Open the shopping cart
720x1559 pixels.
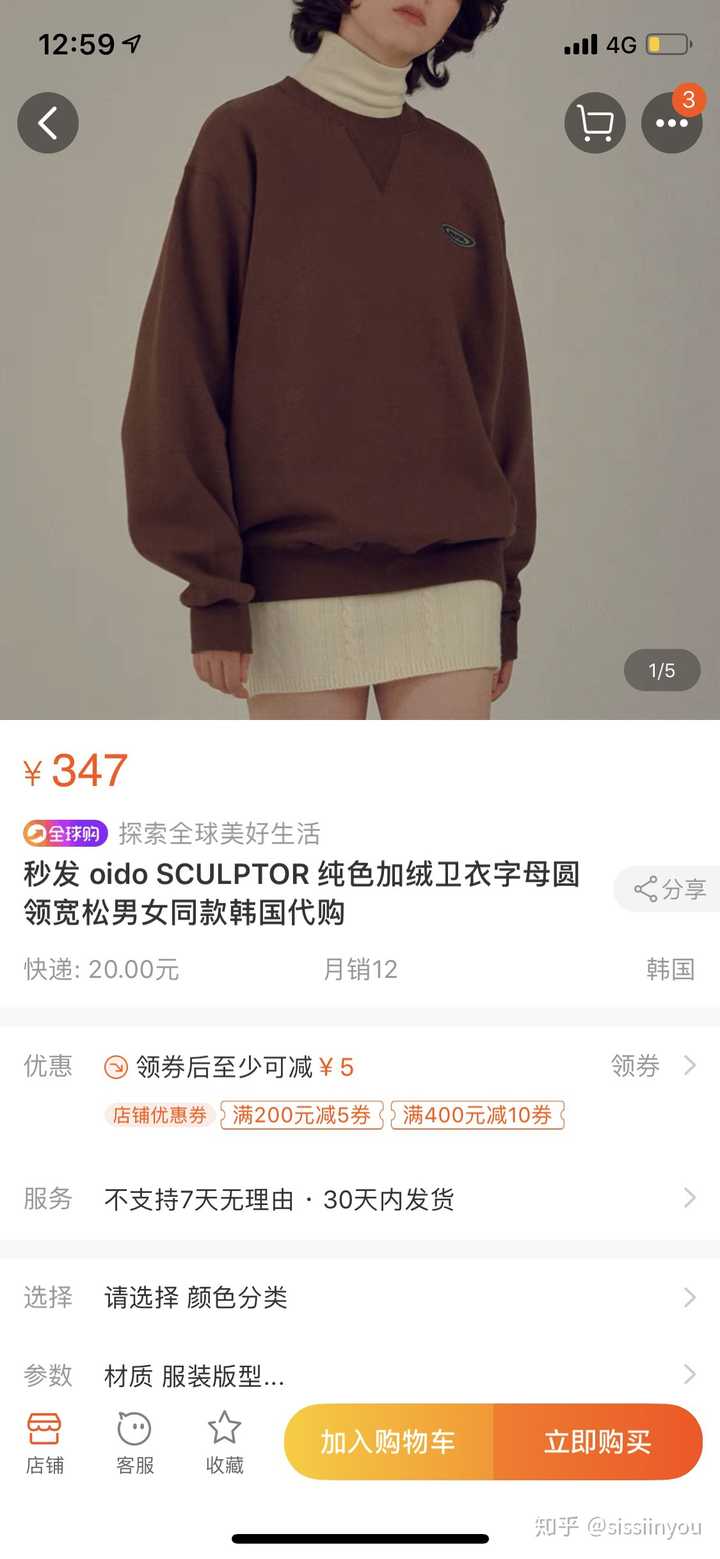coord(595,123)
